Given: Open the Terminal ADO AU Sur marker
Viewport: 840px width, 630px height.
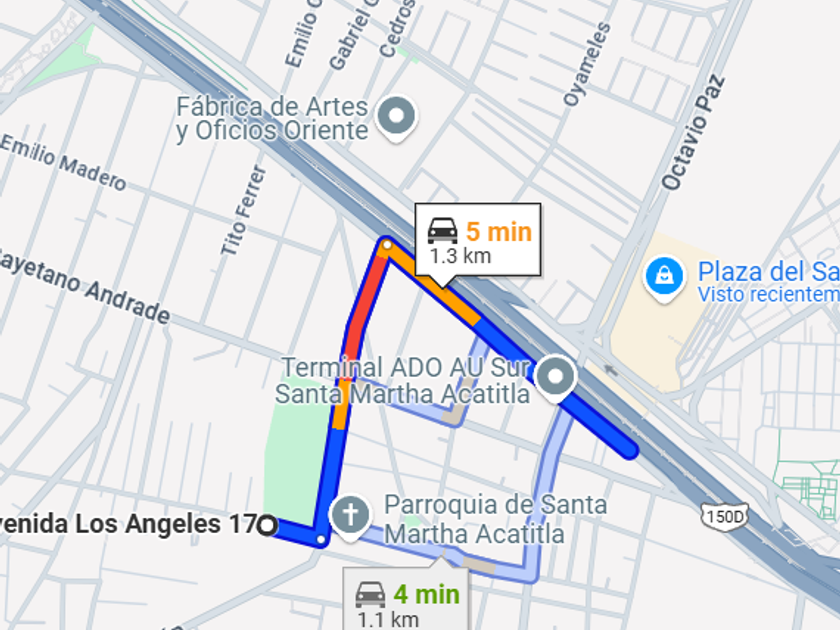Looking at the screenshot, I should coord(556,378).
